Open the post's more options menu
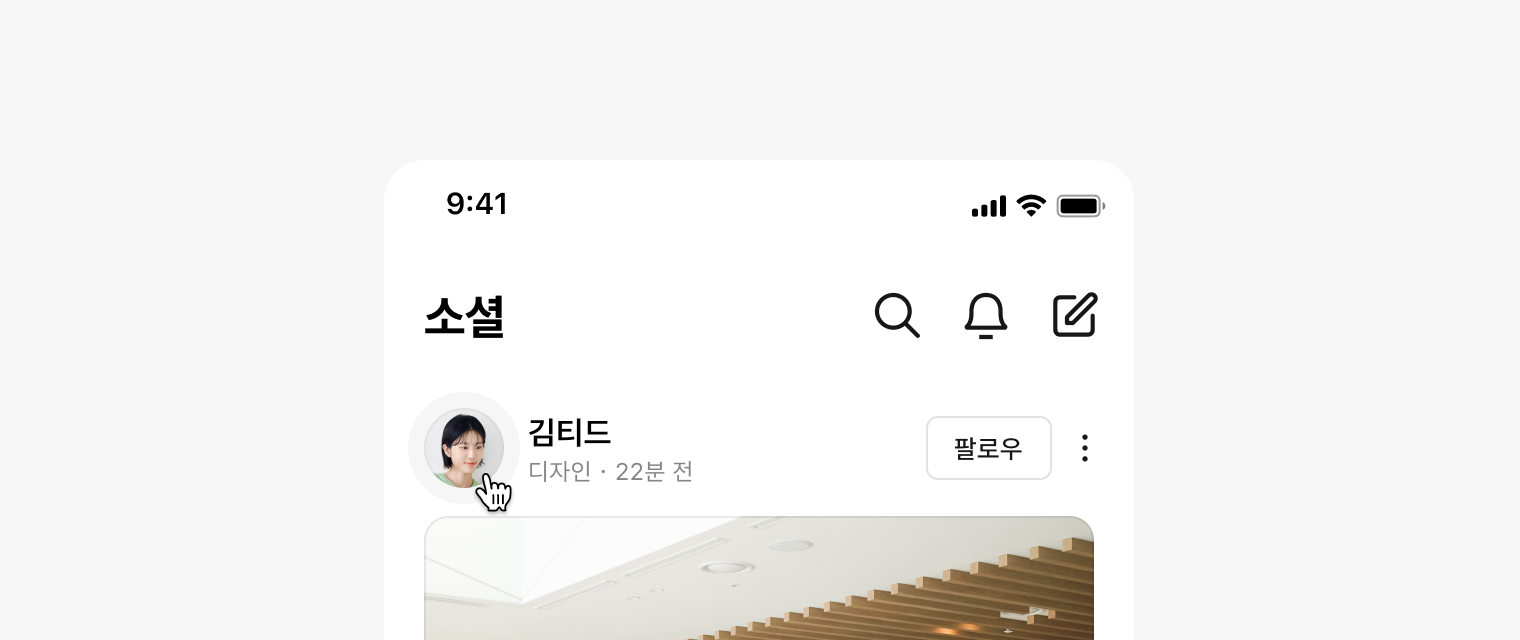1520x640 pixels. click(x=1085, y=448)
